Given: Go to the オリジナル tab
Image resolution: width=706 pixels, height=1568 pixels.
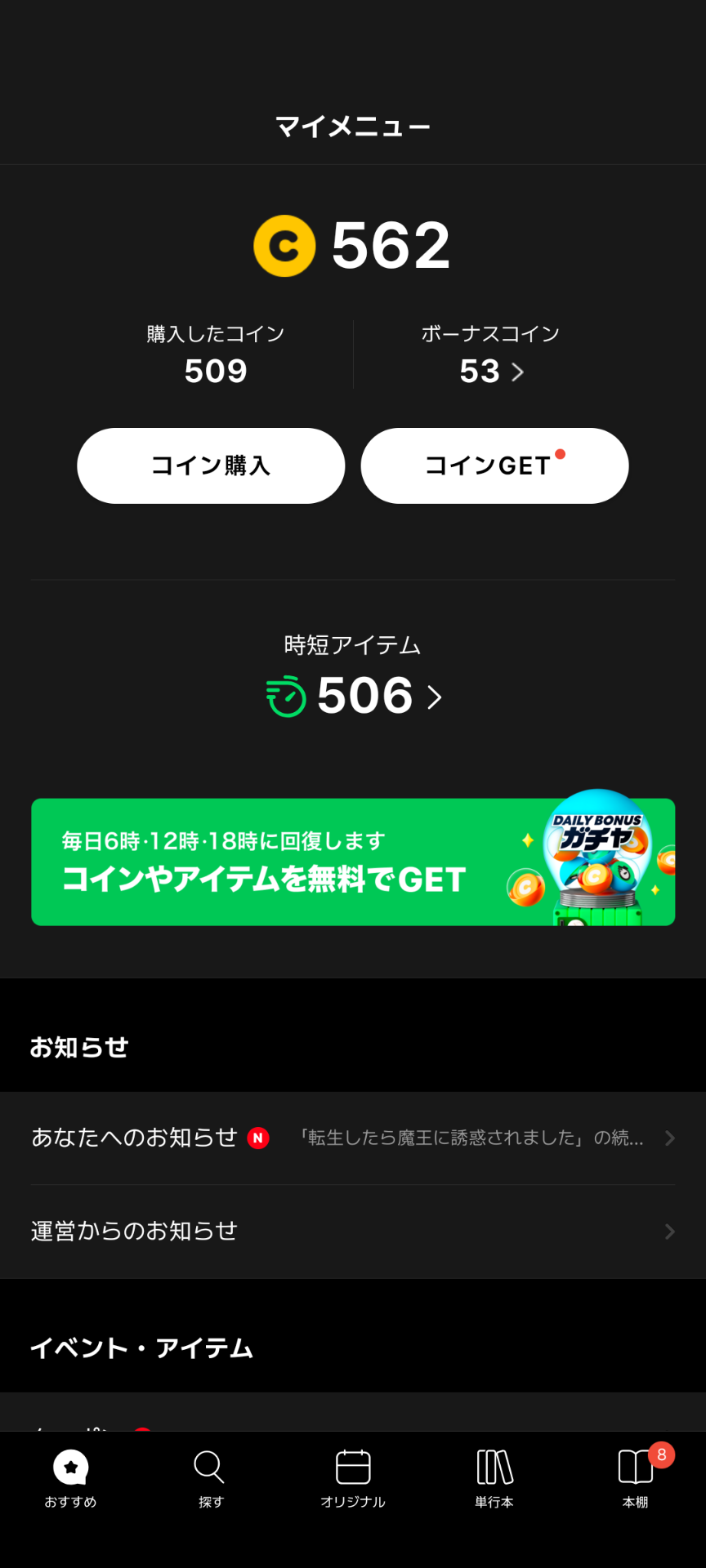Looking at the screenshot, I should (353, 1478).
